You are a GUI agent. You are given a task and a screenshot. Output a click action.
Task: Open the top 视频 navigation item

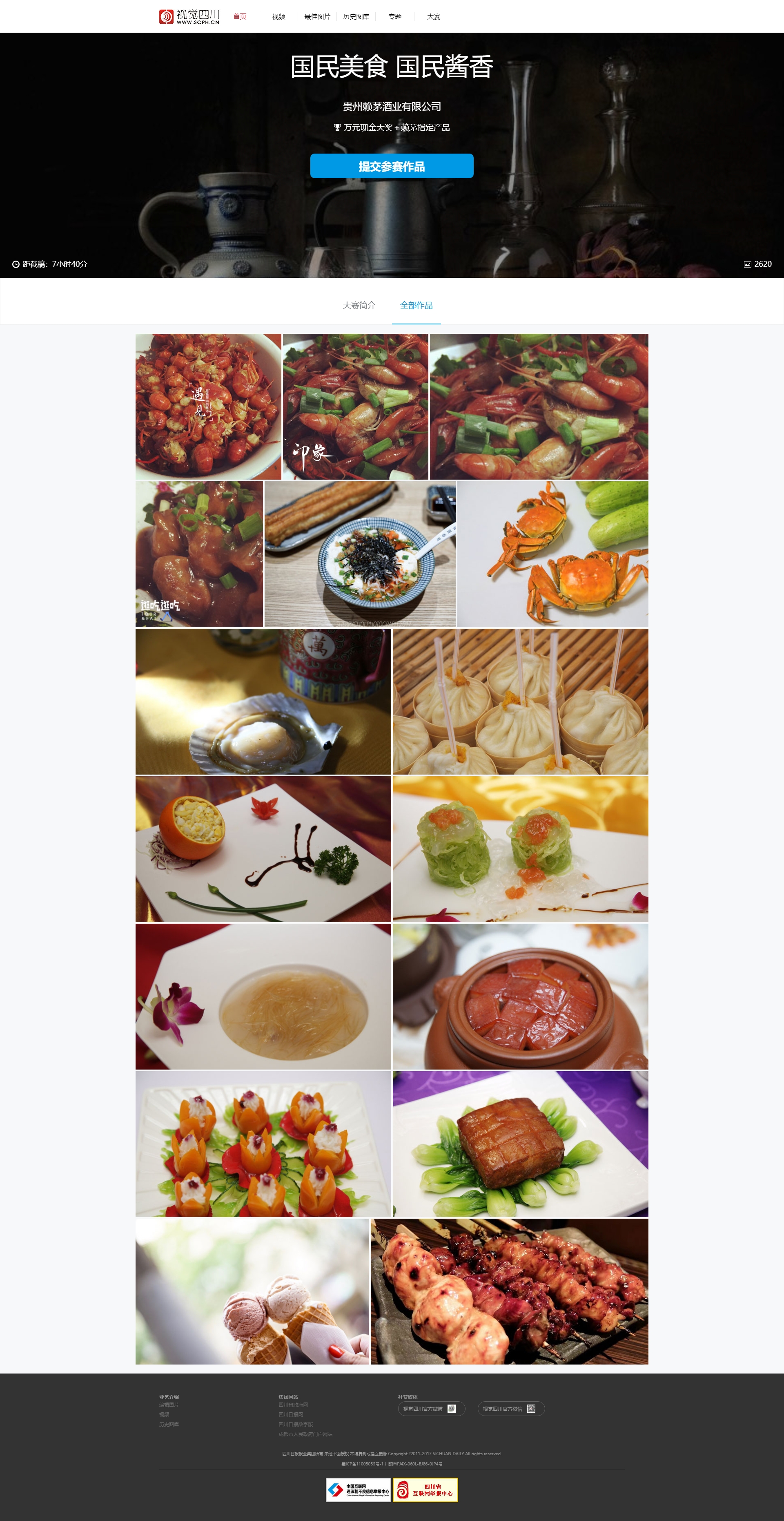click(x=278, y=16)
